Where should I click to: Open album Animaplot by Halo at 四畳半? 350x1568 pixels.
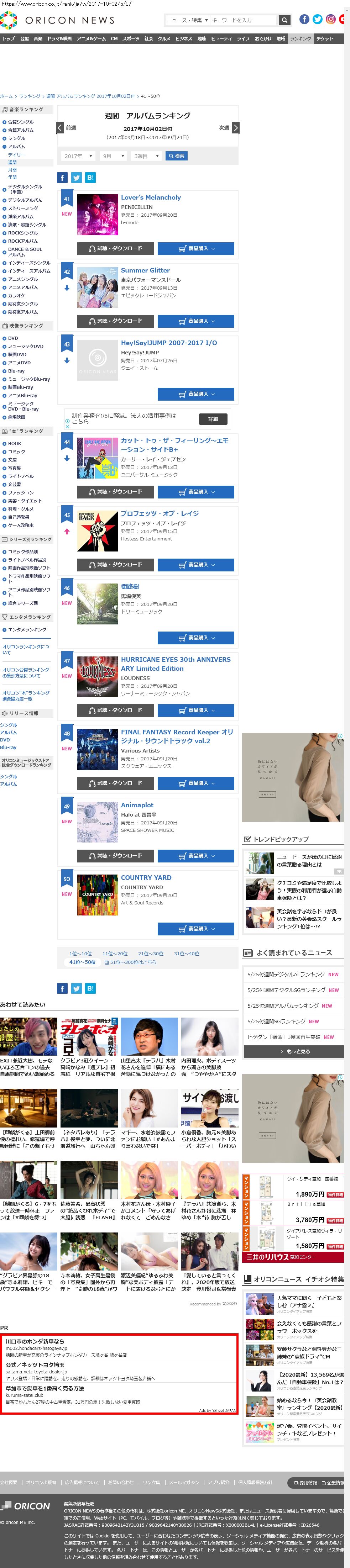point(137,805)
